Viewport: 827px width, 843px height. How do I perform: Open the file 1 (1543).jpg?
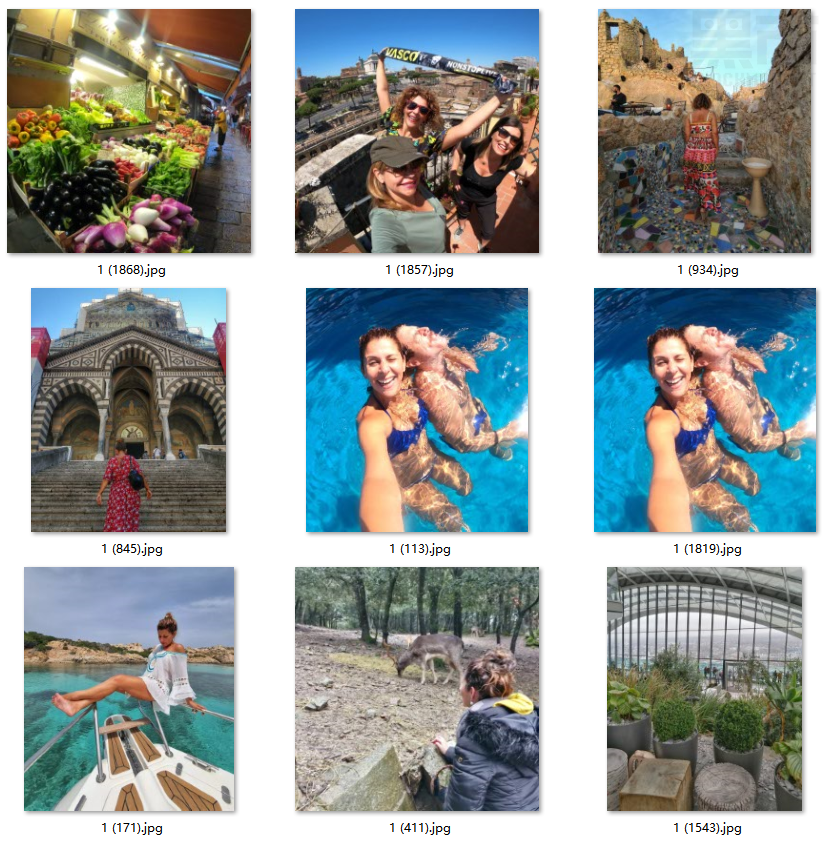705,689
